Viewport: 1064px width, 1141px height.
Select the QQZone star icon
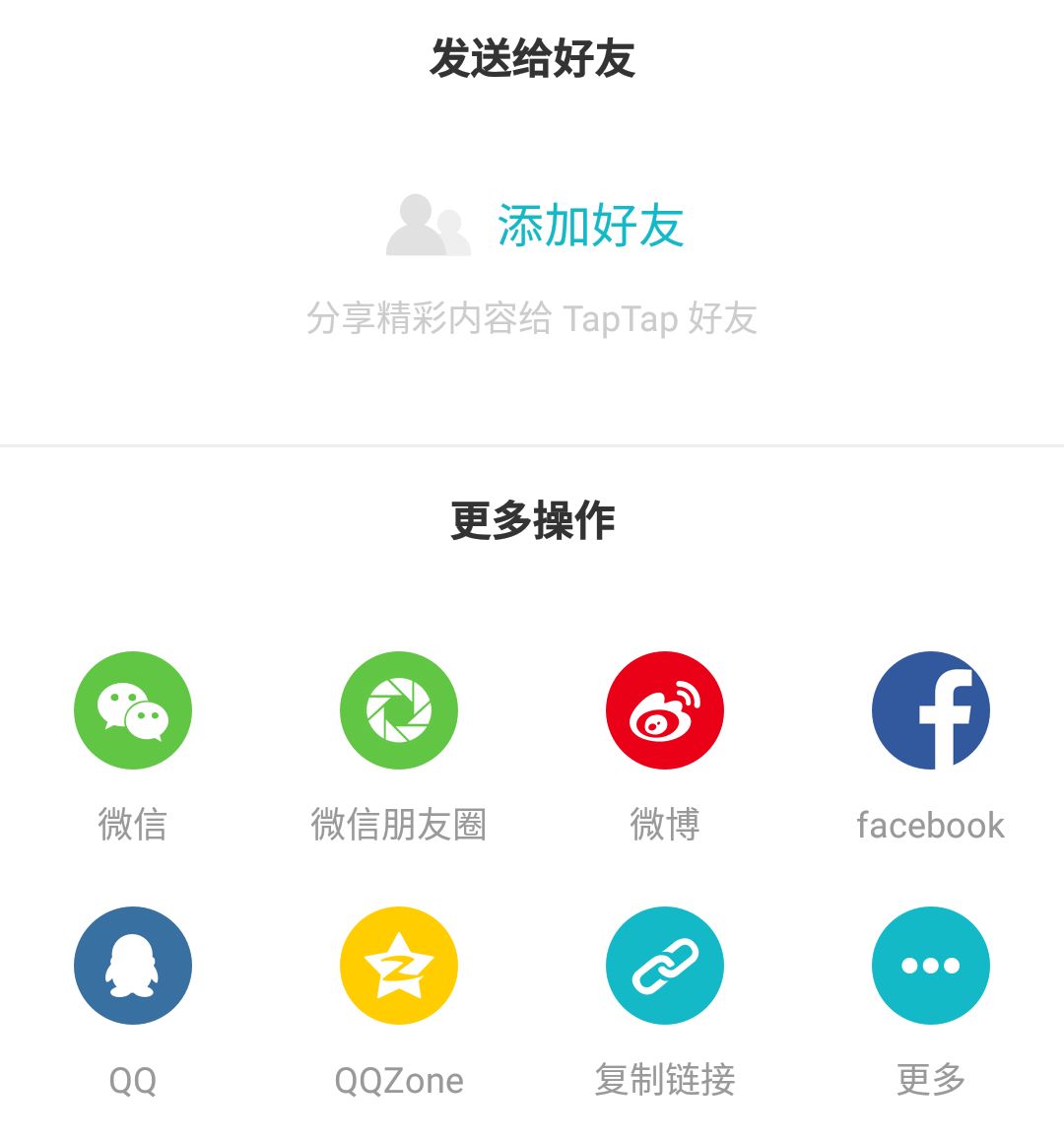(399, 965)
